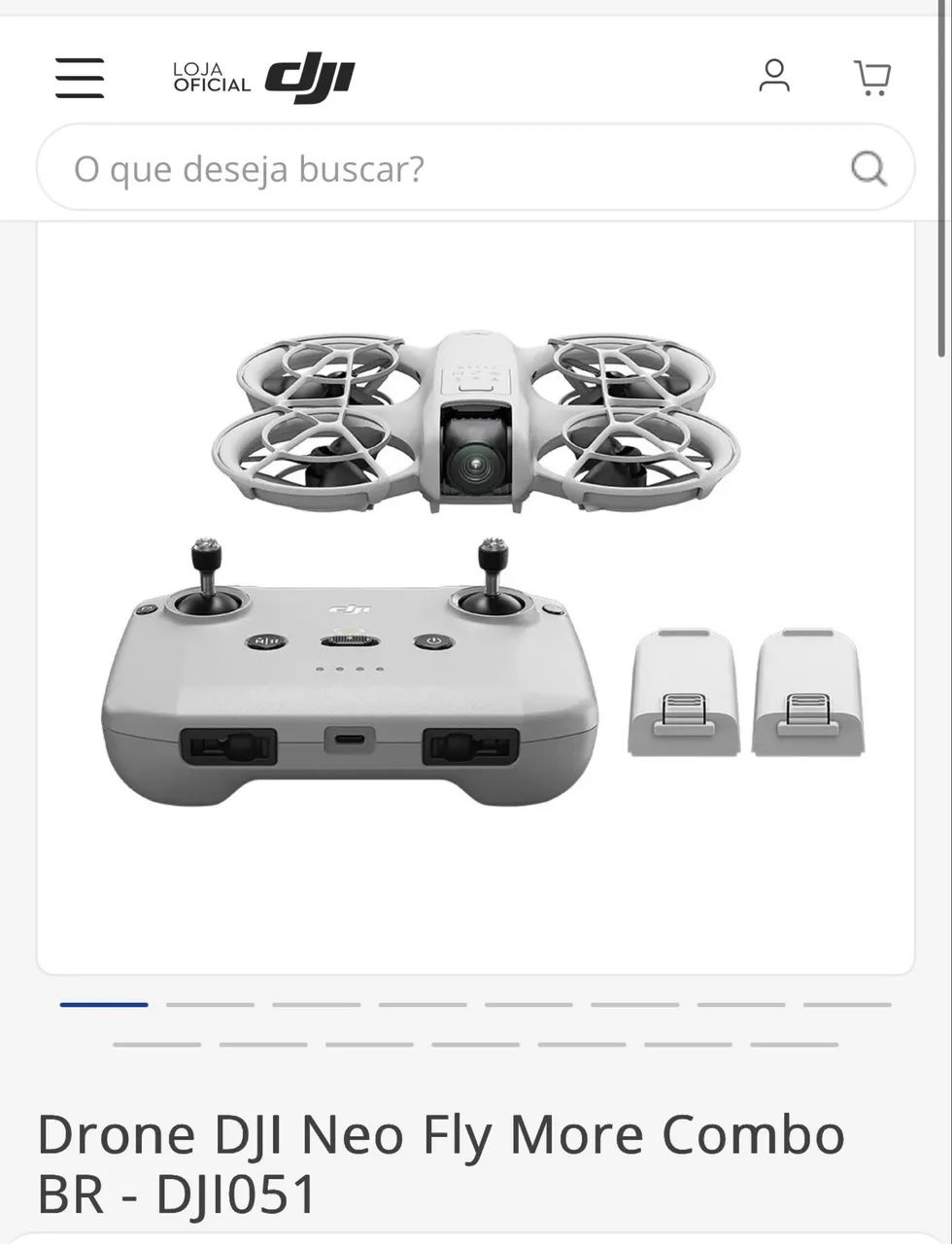Select the account profile silhouette icon
The width and height of the screenshot is (952, 1244).
click(774, 77)
